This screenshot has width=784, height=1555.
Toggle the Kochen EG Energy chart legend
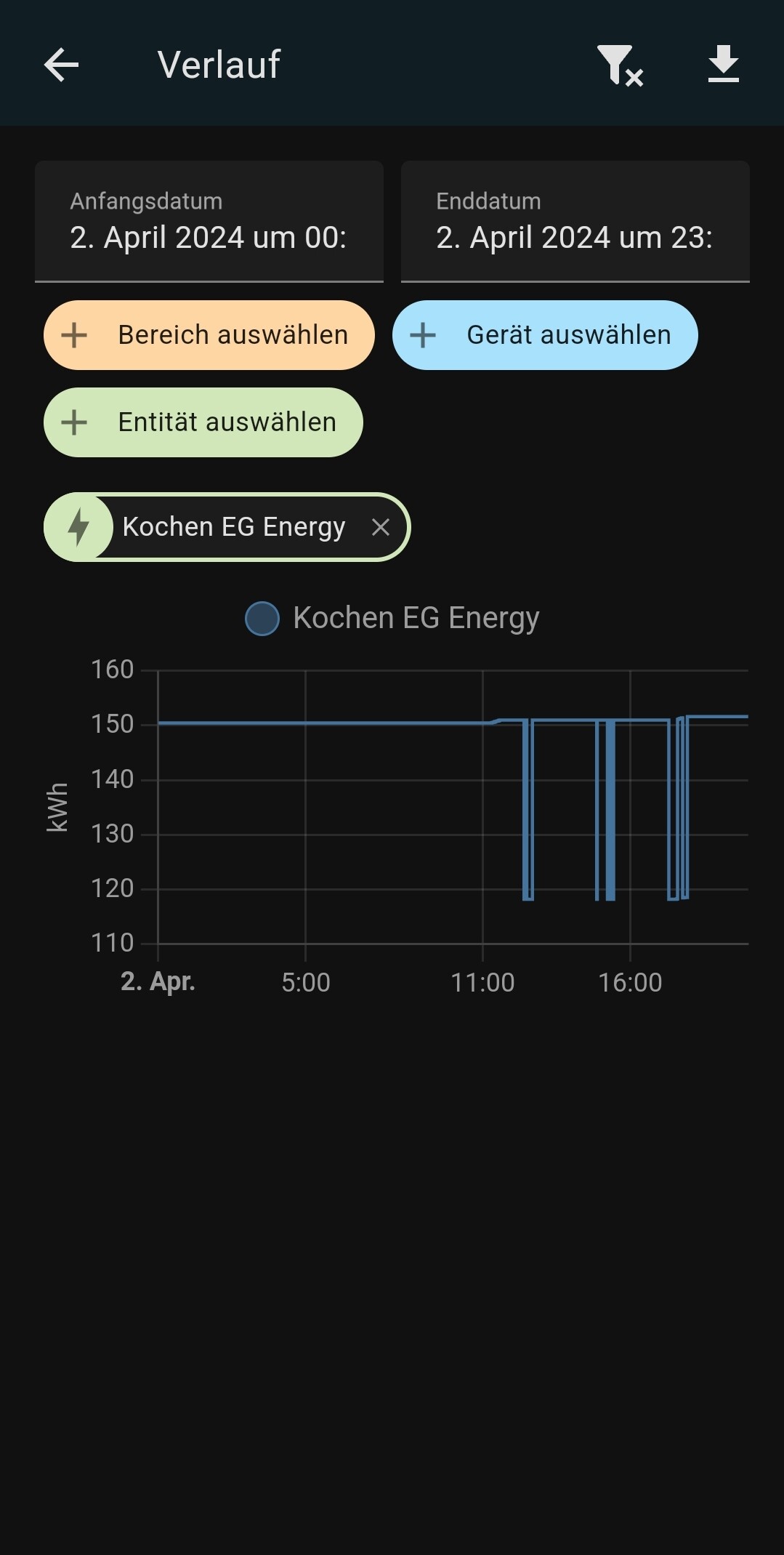(392, 618)
